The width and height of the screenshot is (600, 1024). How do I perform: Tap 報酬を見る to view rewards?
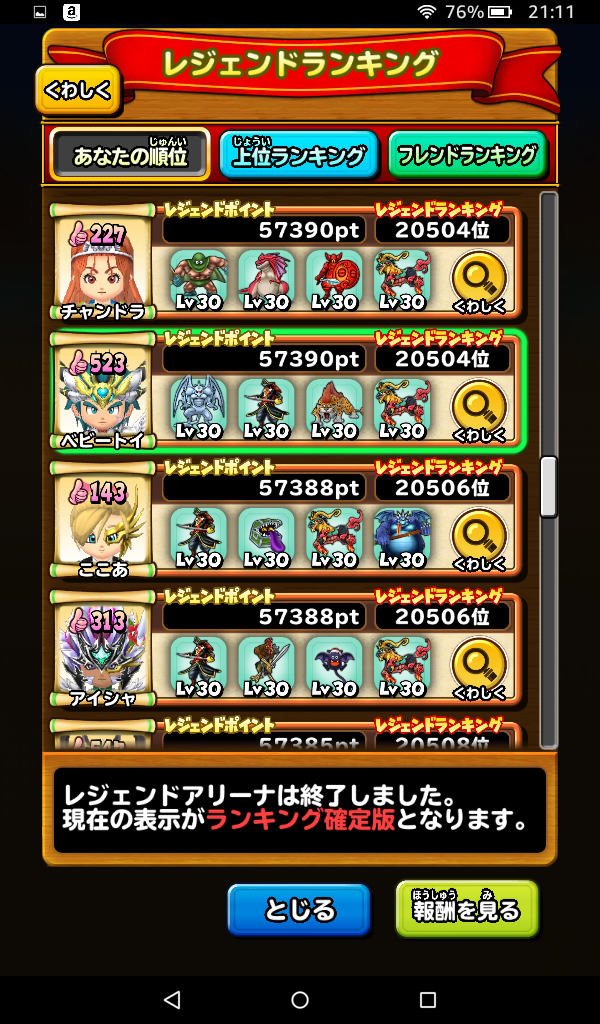coord(466,908)
